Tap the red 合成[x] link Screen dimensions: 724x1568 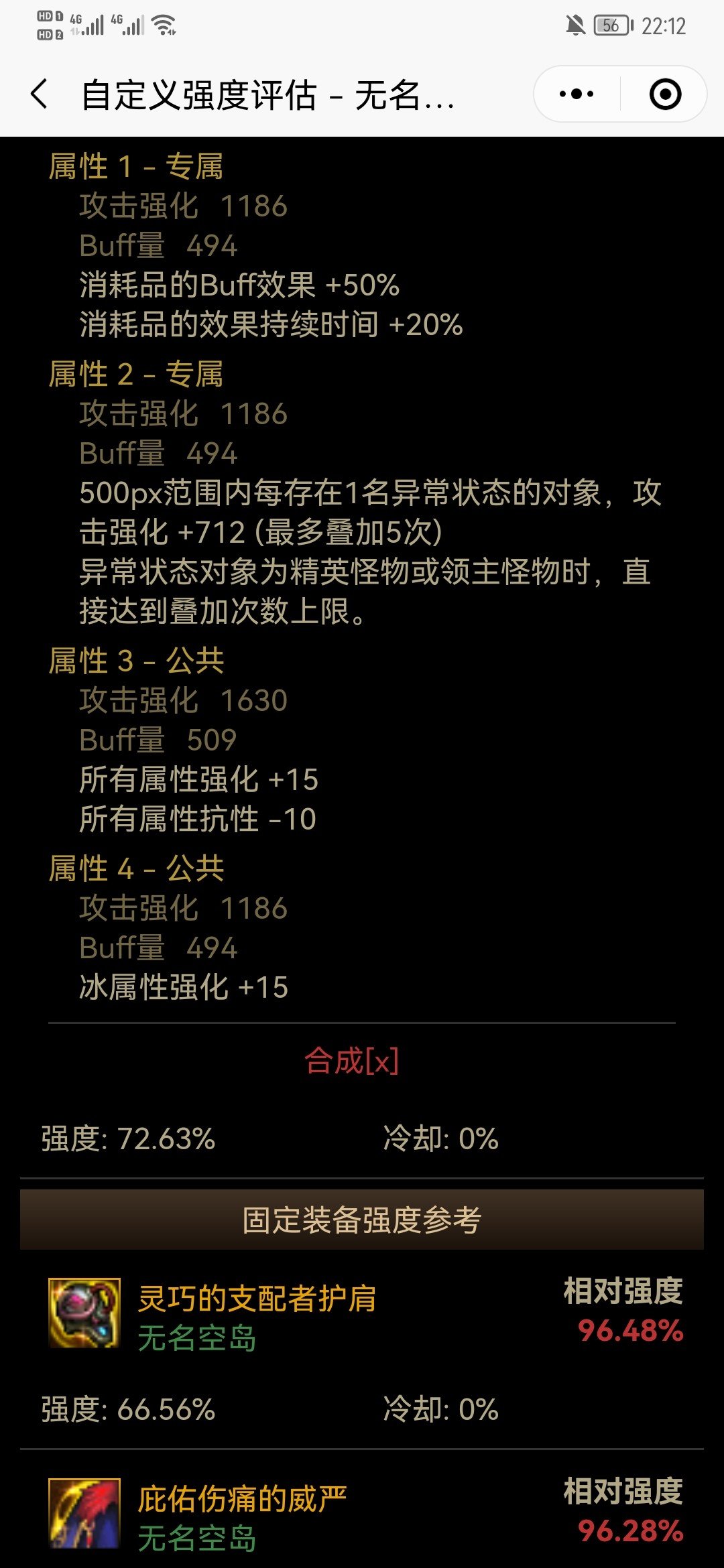point(352,1061)
